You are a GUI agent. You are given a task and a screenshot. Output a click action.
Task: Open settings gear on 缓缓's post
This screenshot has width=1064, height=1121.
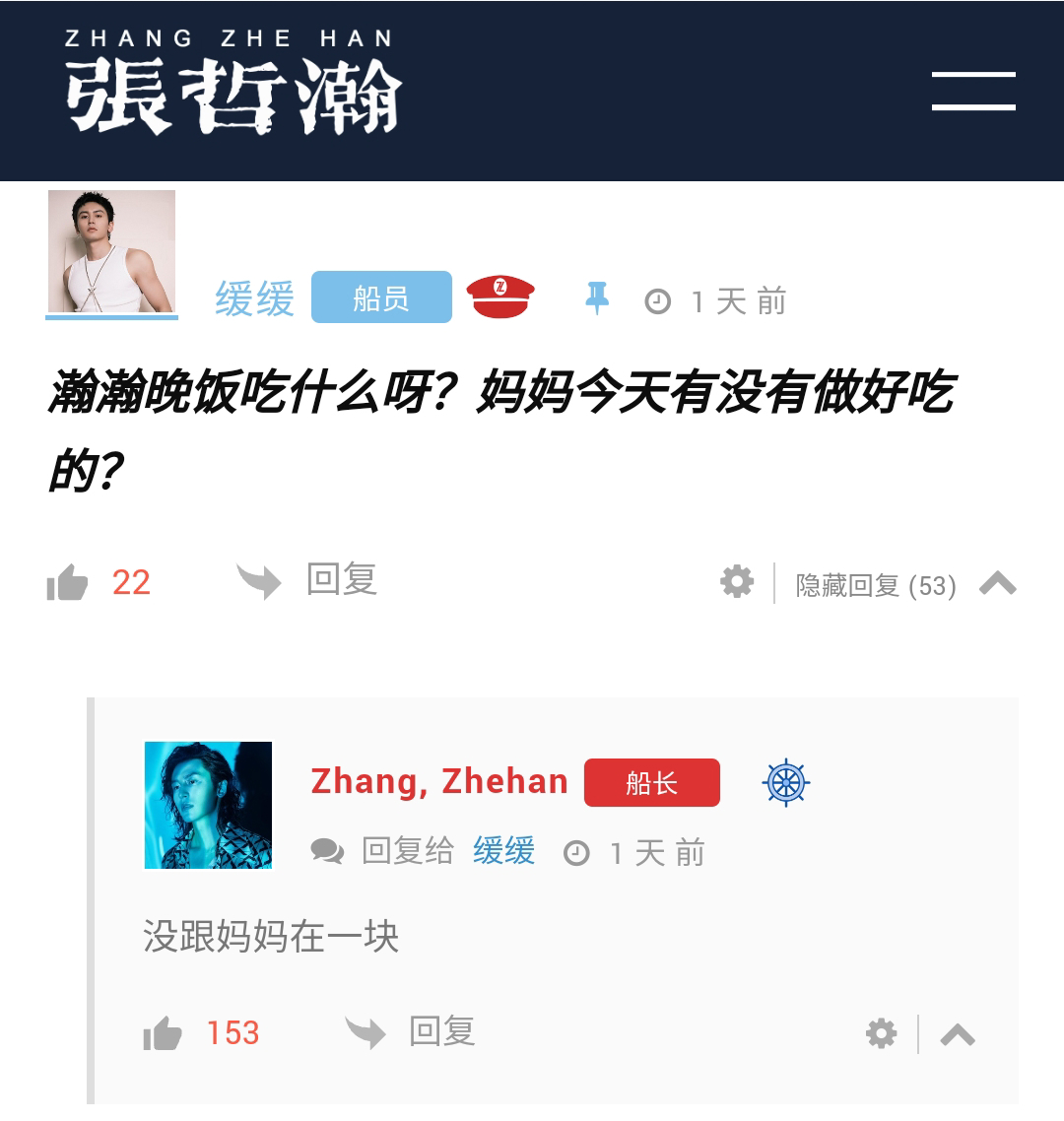(737, 582)
